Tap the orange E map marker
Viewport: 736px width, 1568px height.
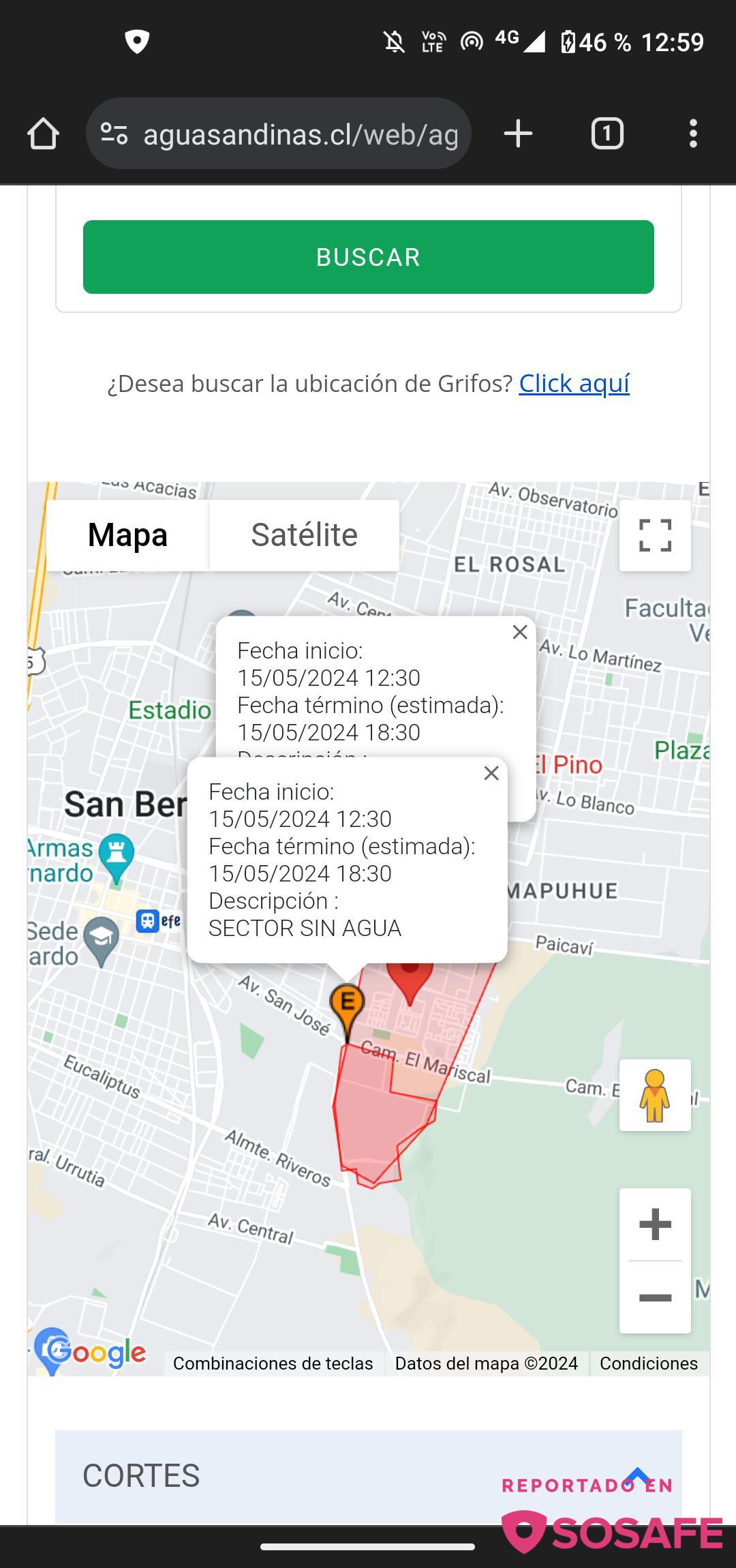(x=347, y=1004)
